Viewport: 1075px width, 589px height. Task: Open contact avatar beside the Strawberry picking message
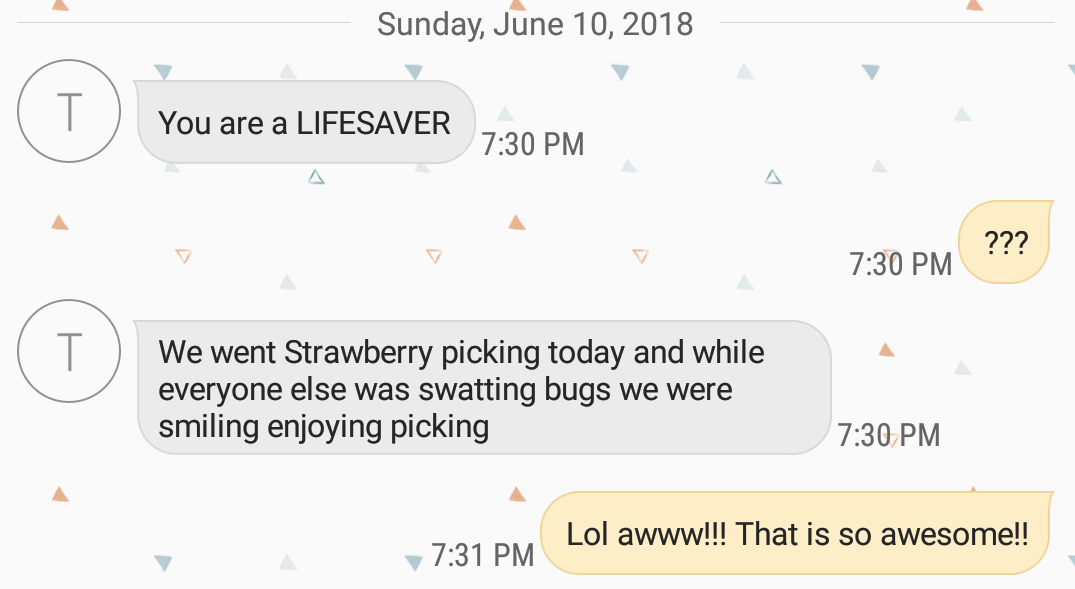pyautogui.click(x=69, y=351)
